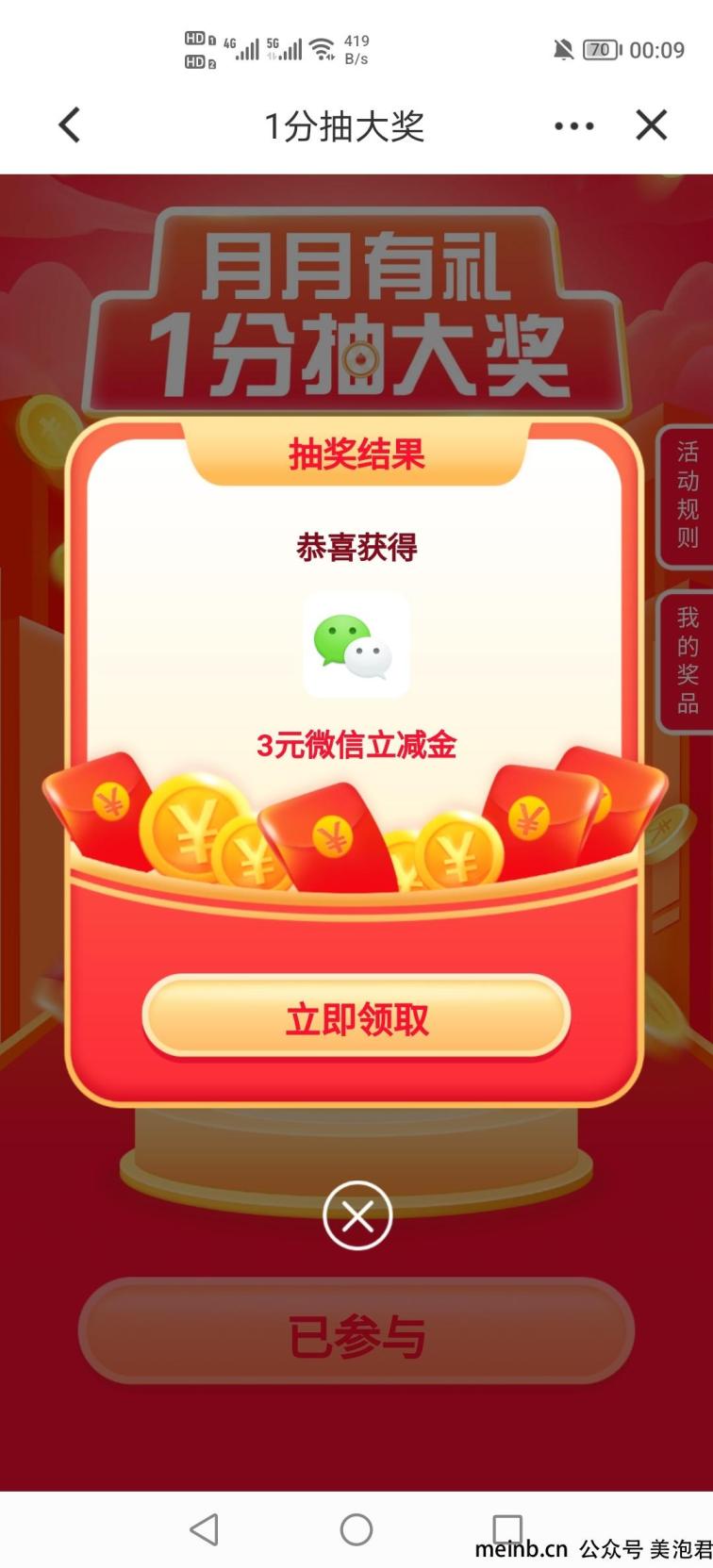Go back using the top-left arrow
The height and width of the screenshot is (1568, 713).
point(70,125)
